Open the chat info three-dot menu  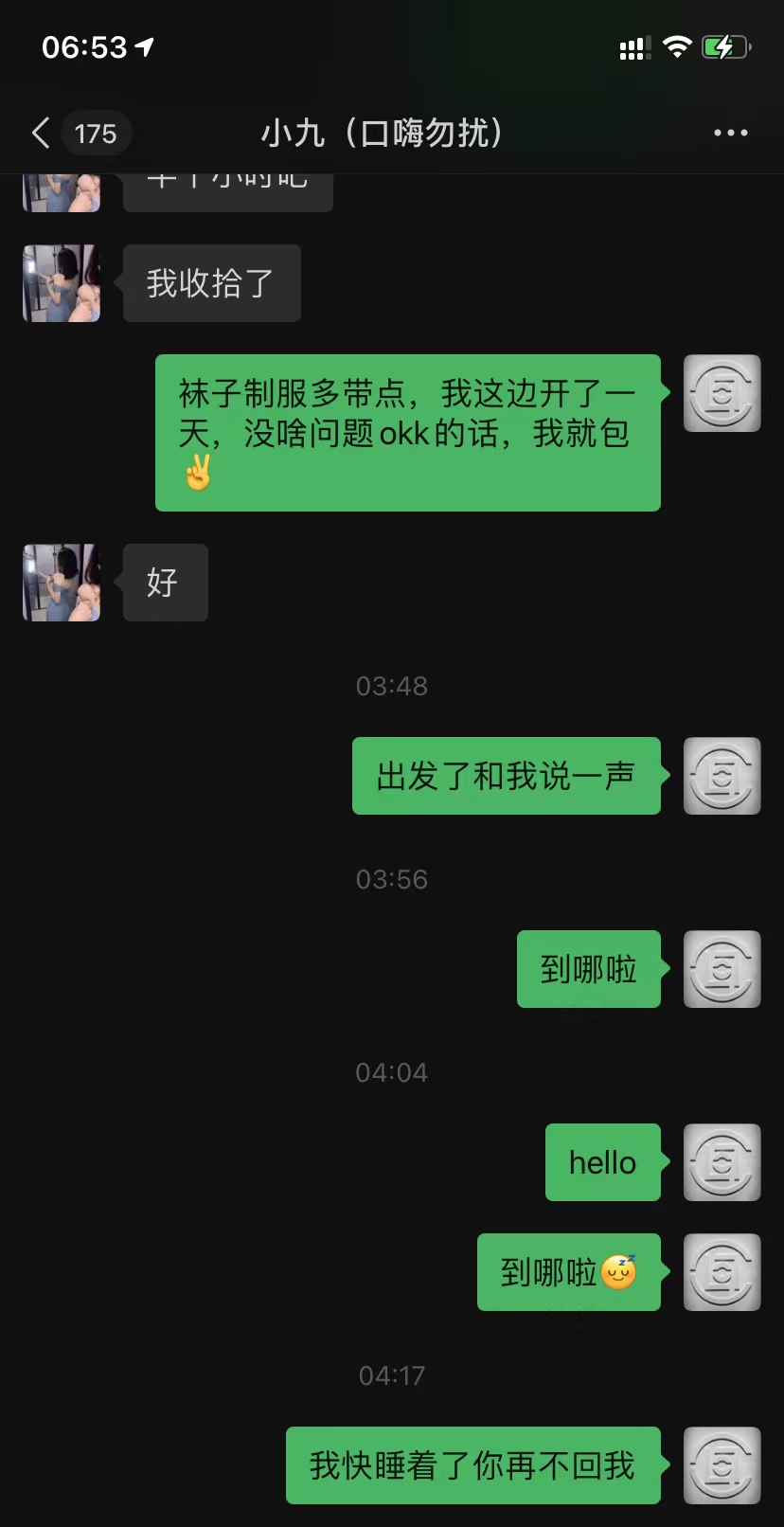point(731,133)
